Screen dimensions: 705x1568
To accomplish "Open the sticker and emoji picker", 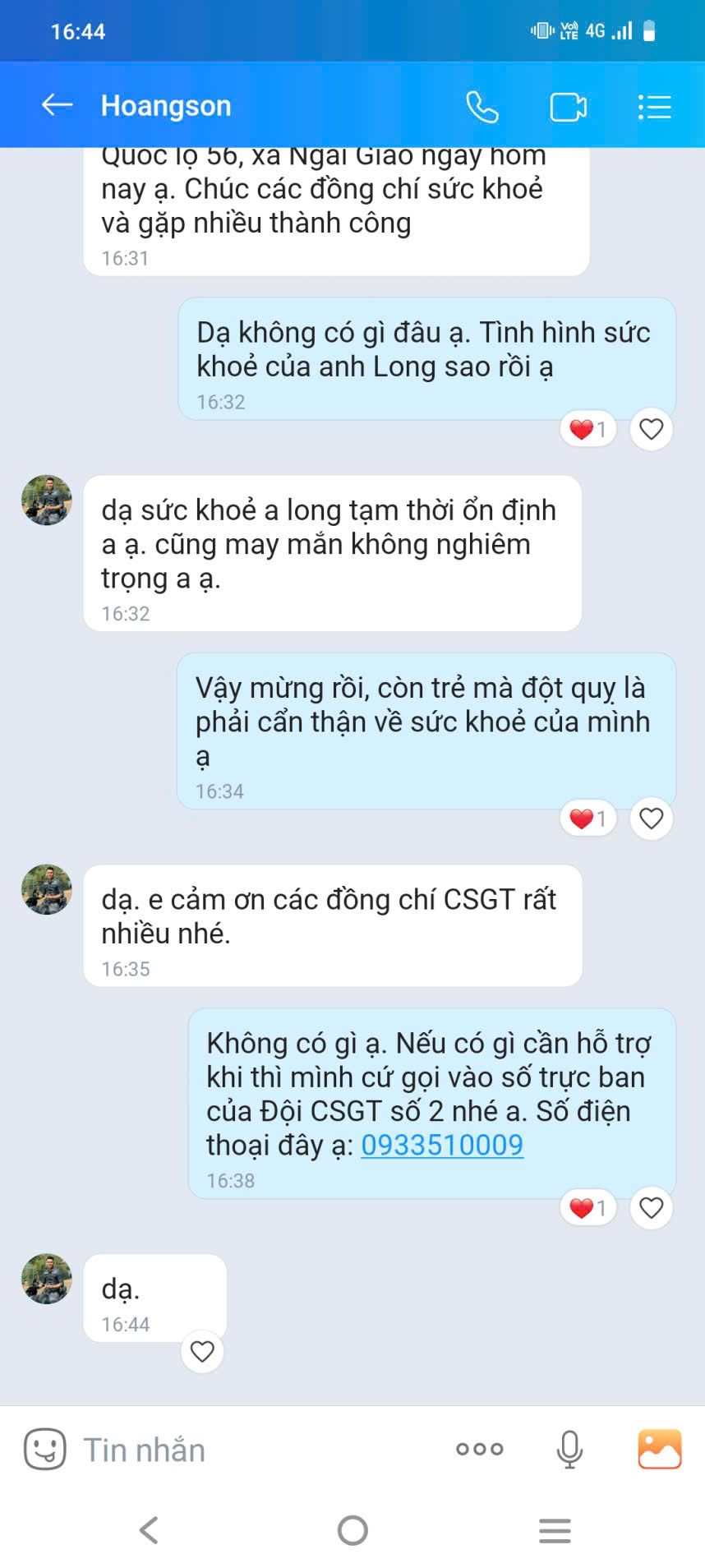I will click(x=44, y=1449).
